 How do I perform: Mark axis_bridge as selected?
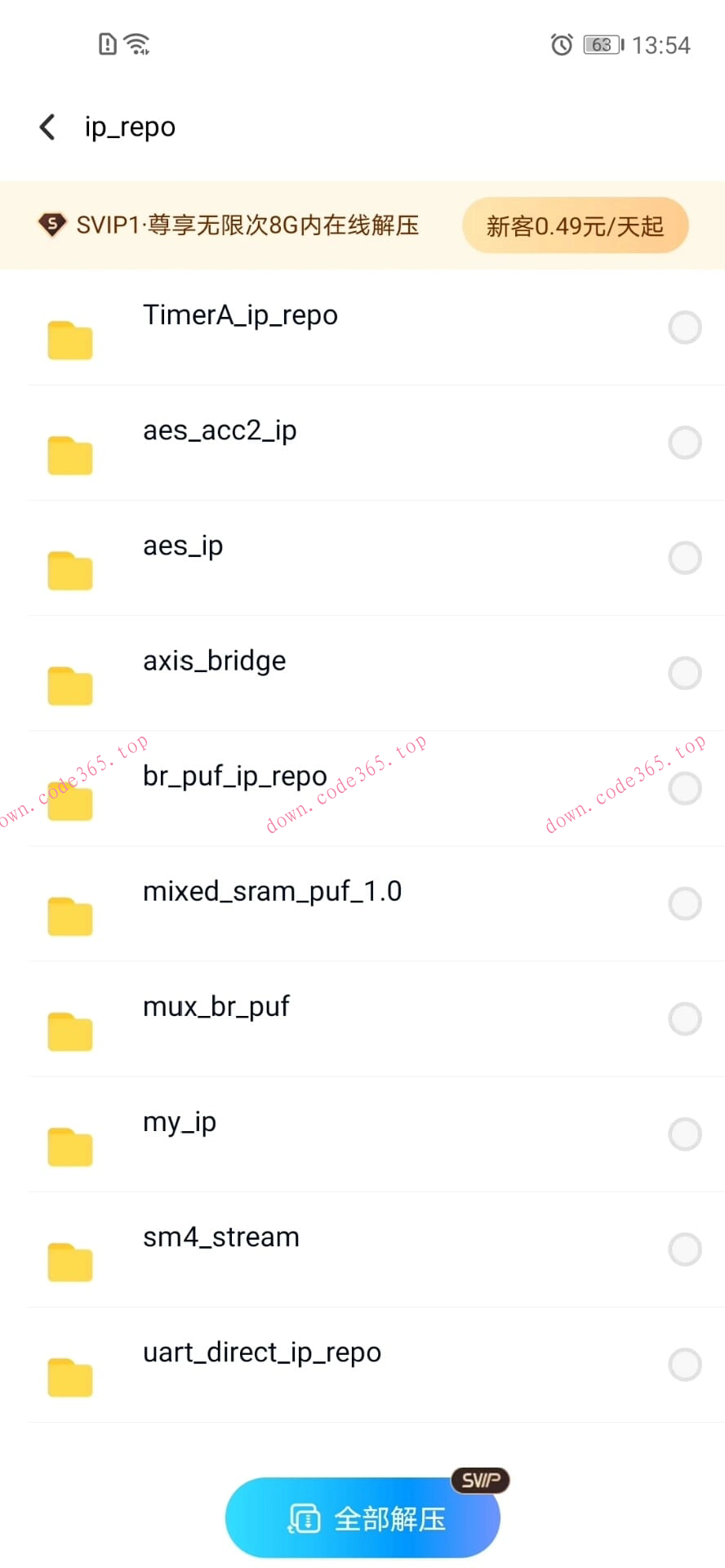coord(684,673)
